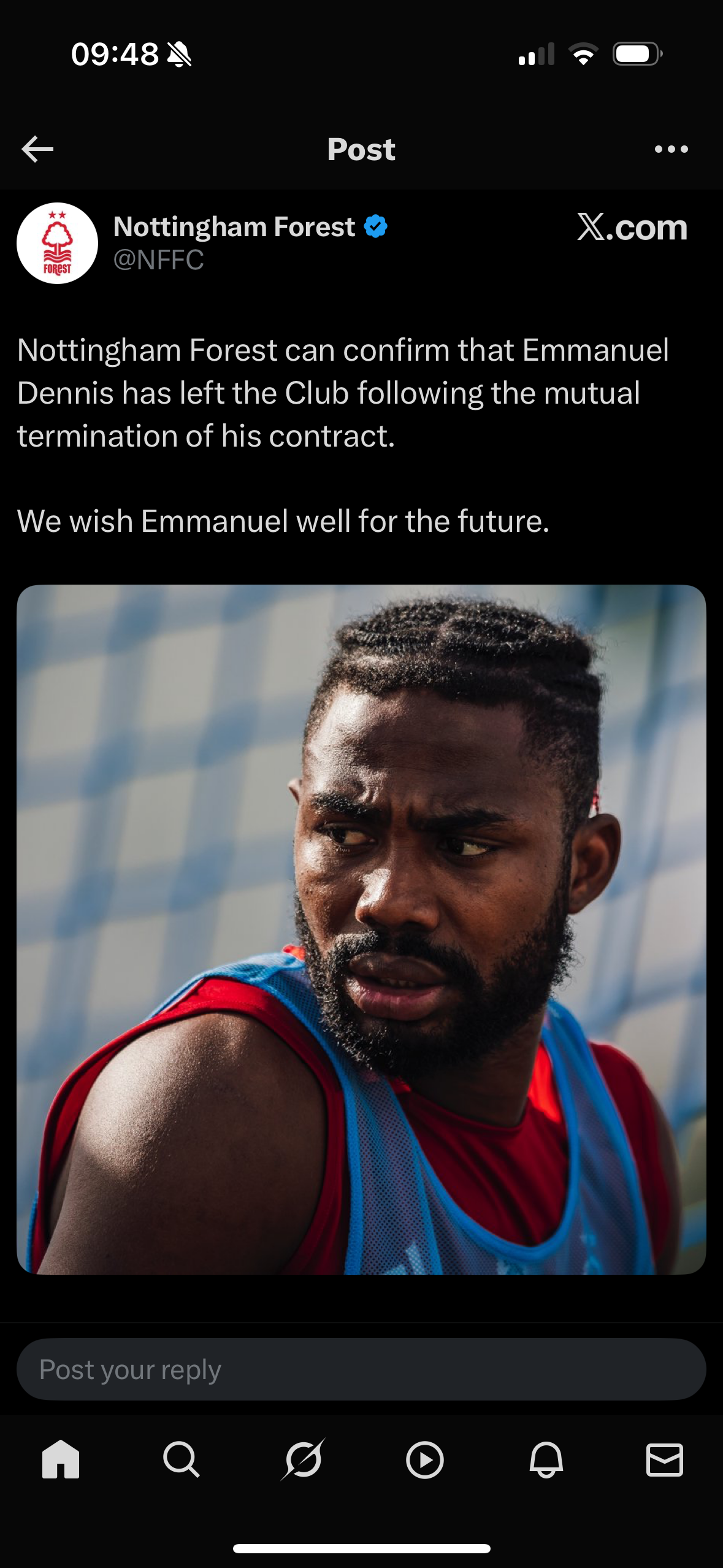
Task: Open the direct messages envelope tab
Action: click(665, 1459)
